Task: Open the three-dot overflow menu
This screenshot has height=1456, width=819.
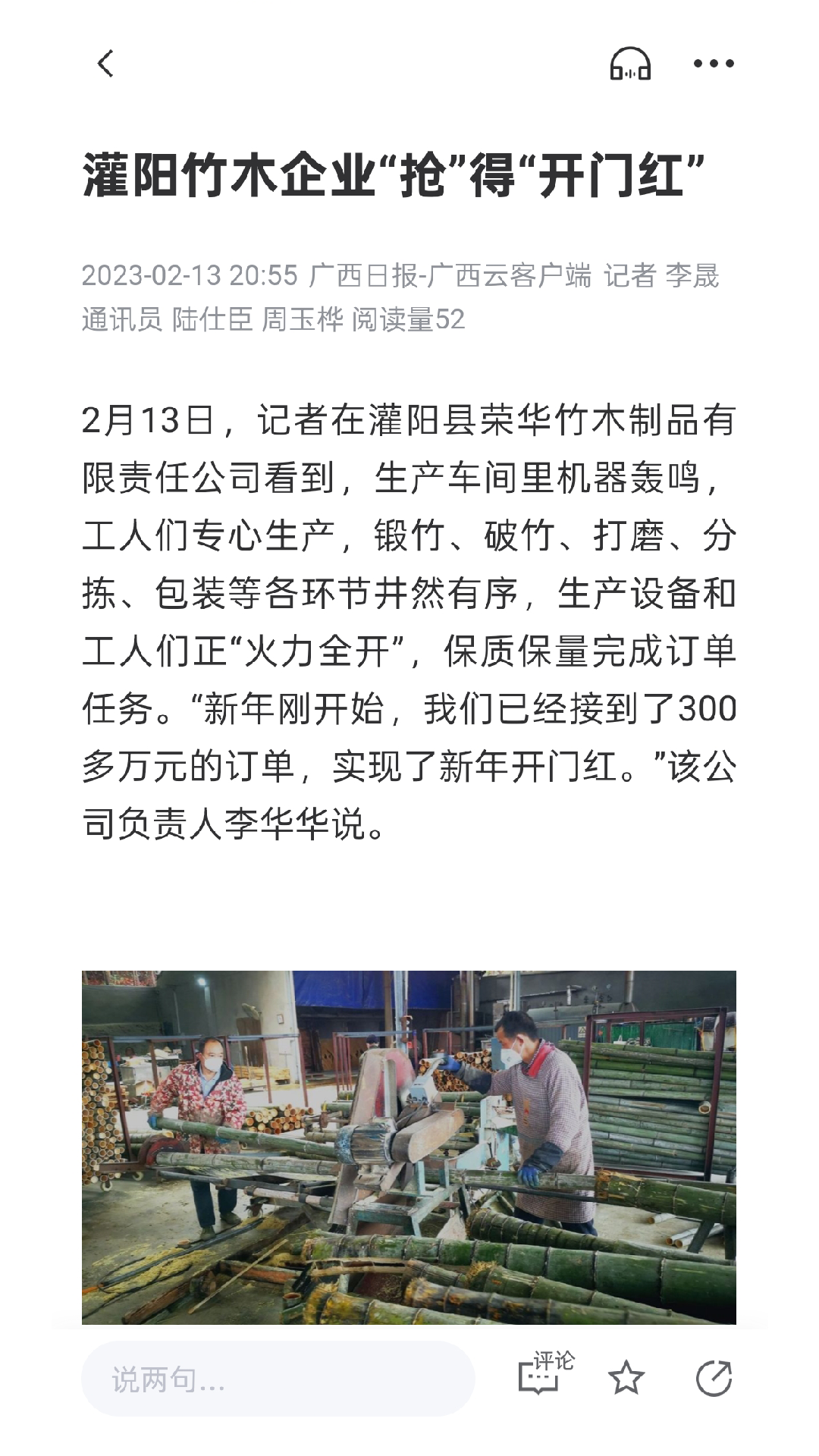Action: coord(714,64)
